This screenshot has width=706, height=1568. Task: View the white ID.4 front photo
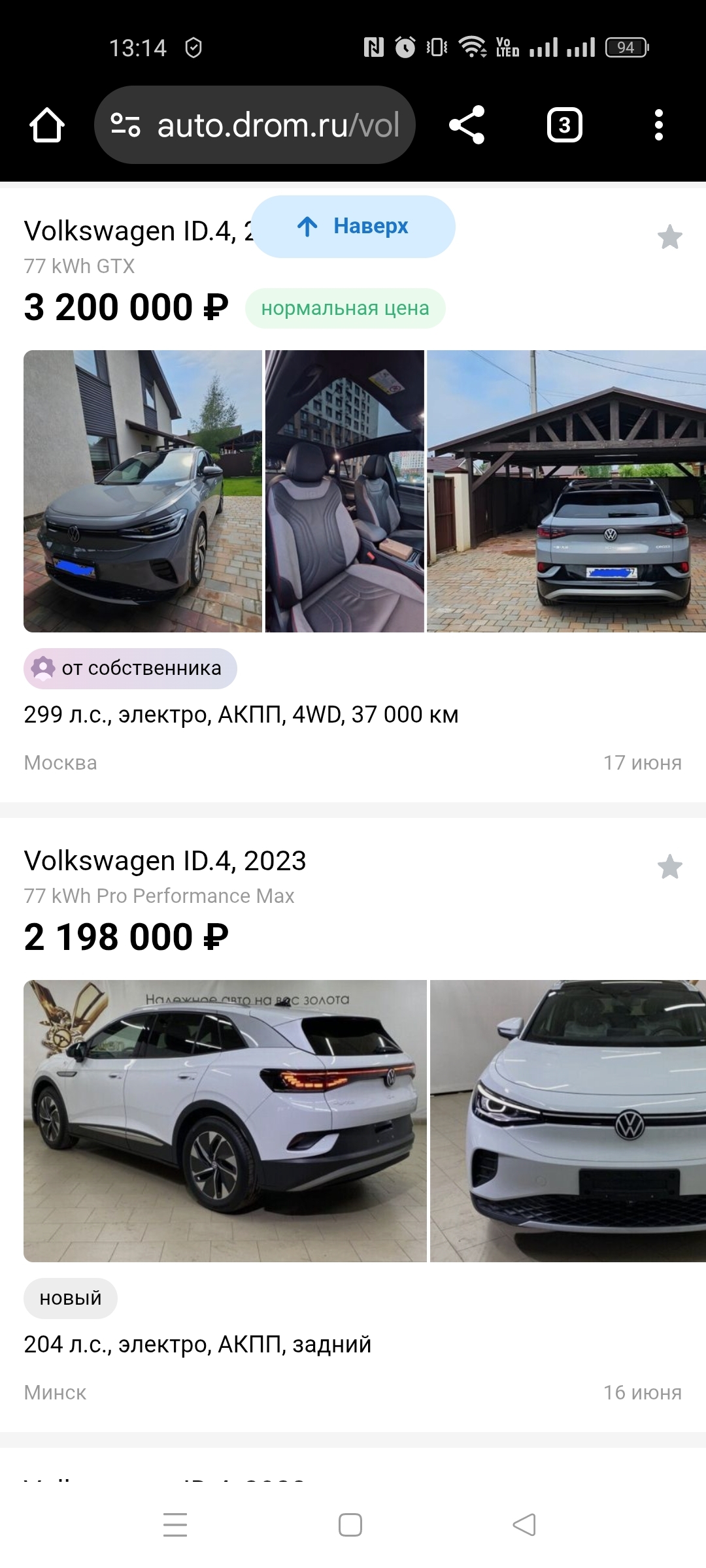point(567,1120)
